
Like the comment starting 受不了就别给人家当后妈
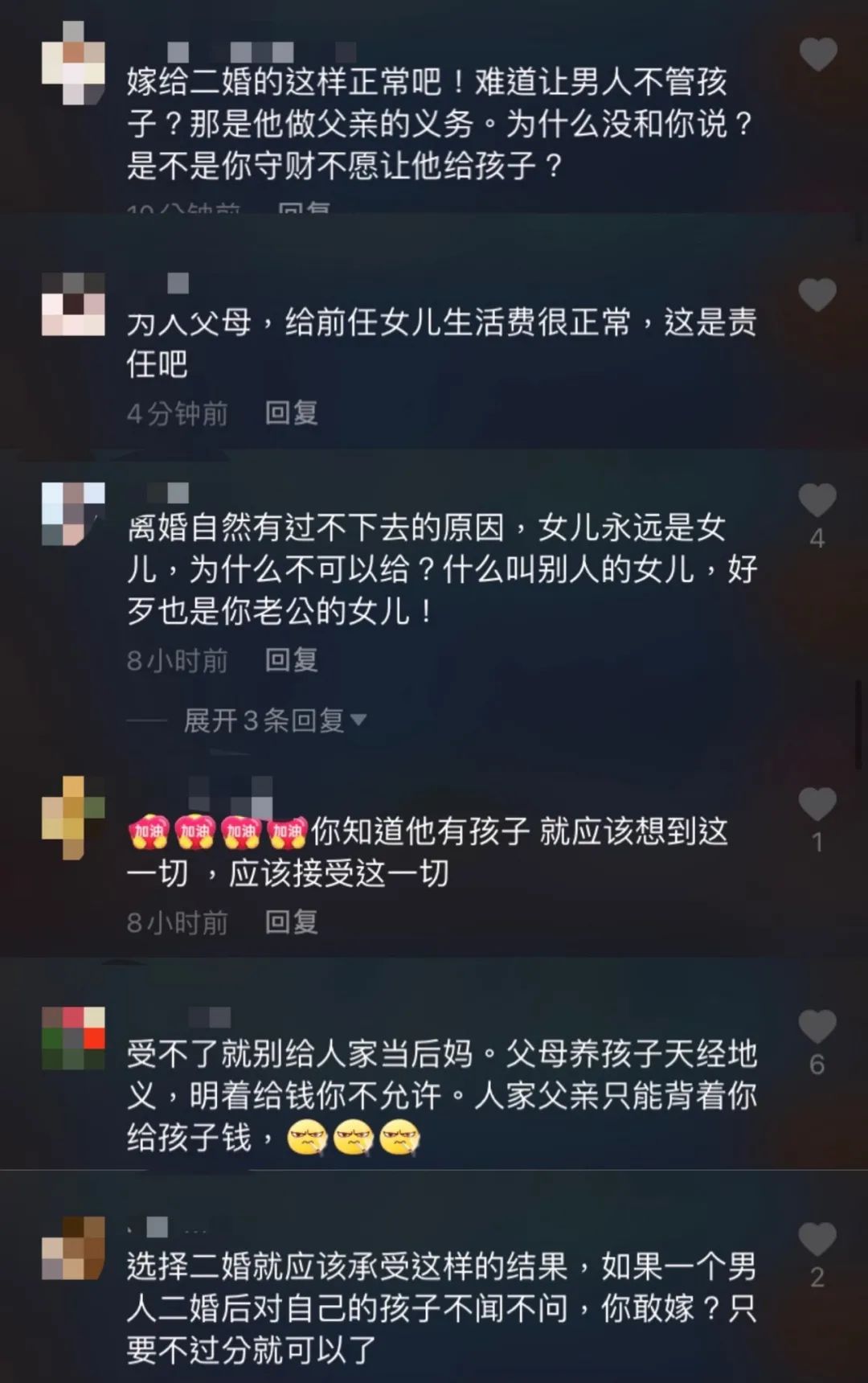pos(817,1027)
